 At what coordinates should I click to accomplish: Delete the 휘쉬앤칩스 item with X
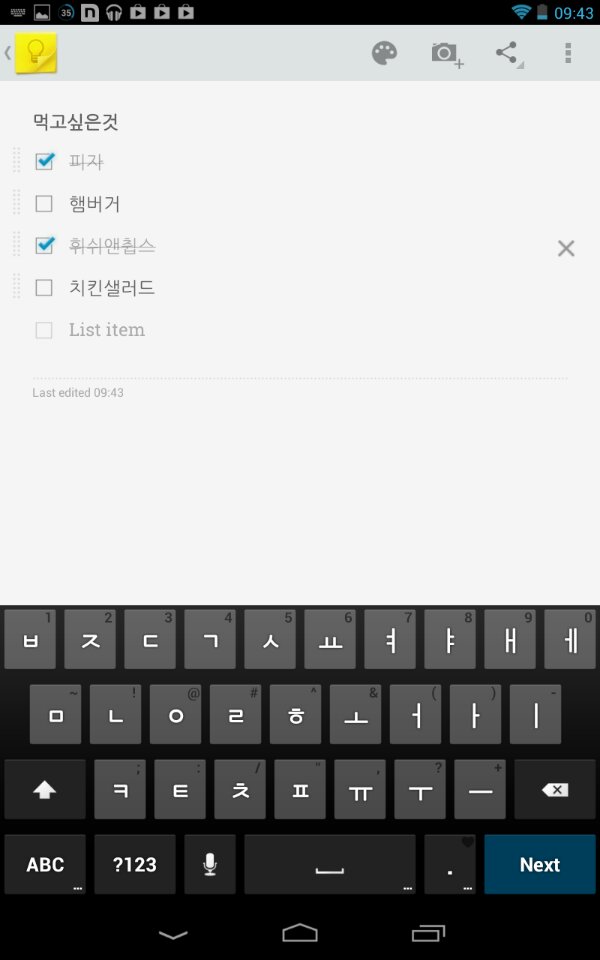pyautogui.click(x=566, y=248)
